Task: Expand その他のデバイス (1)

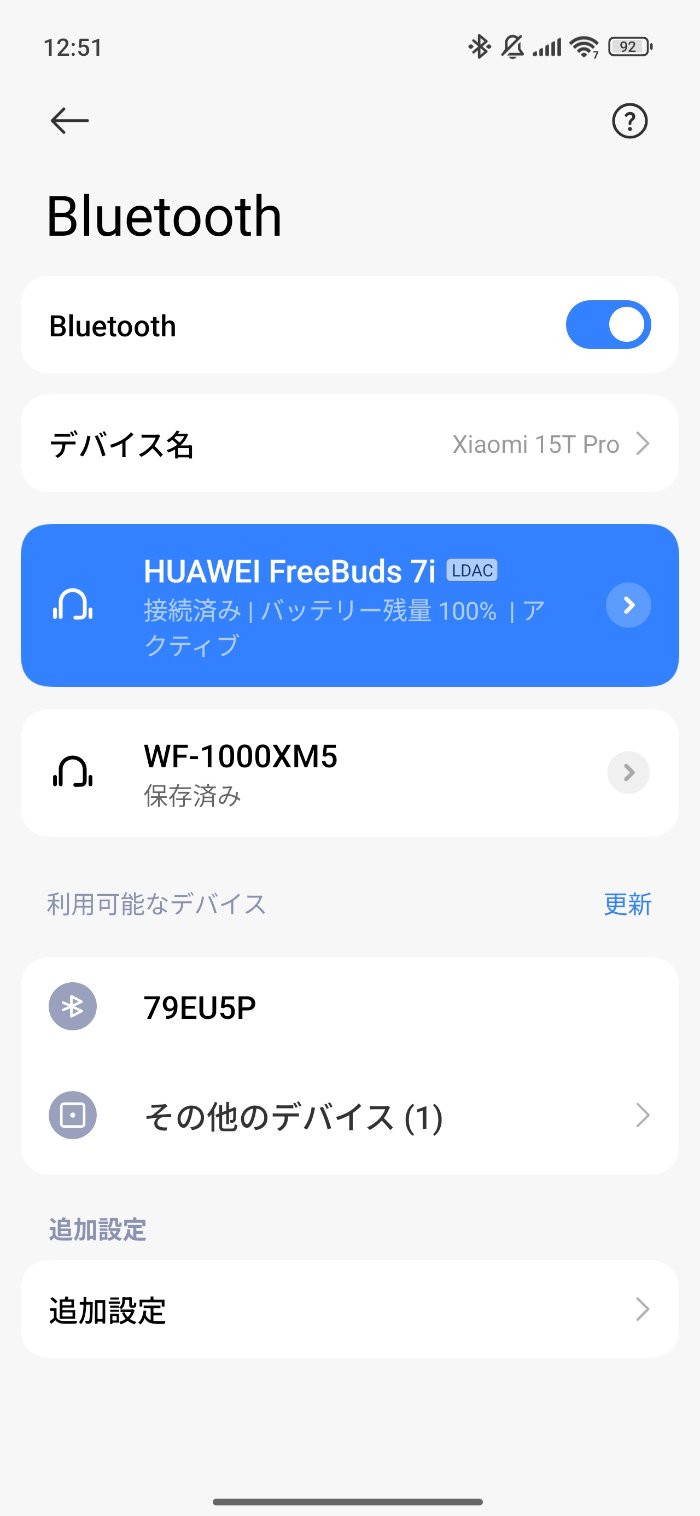Action: (x=350, y=1116)
